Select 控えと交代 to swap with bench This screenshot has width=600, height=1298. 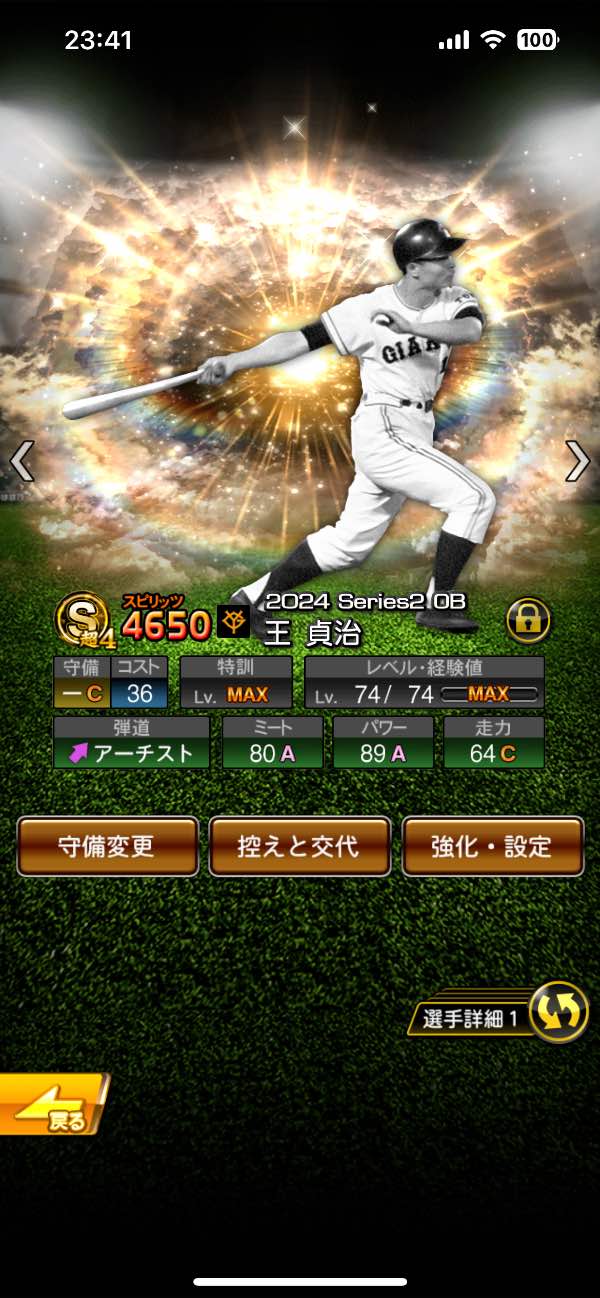pyautogui.click(x=298, y=846)
